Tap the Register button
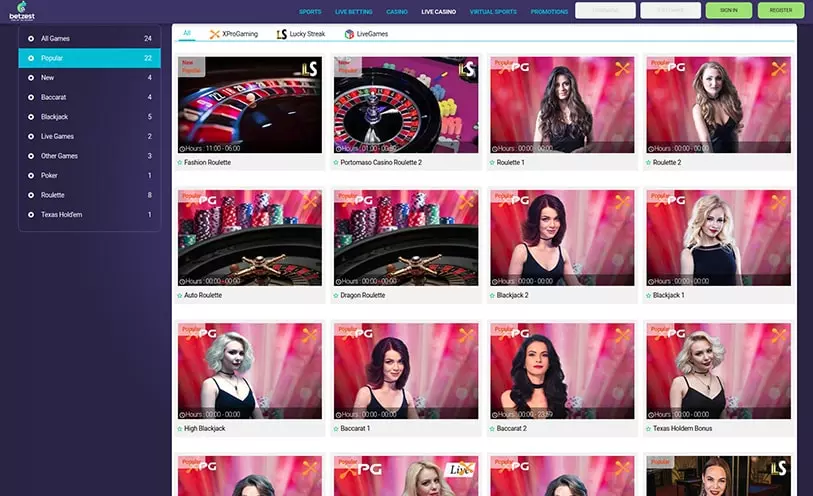Image resolution: width=813 pixels, height=496 pixels. click(x=780, y=11)
